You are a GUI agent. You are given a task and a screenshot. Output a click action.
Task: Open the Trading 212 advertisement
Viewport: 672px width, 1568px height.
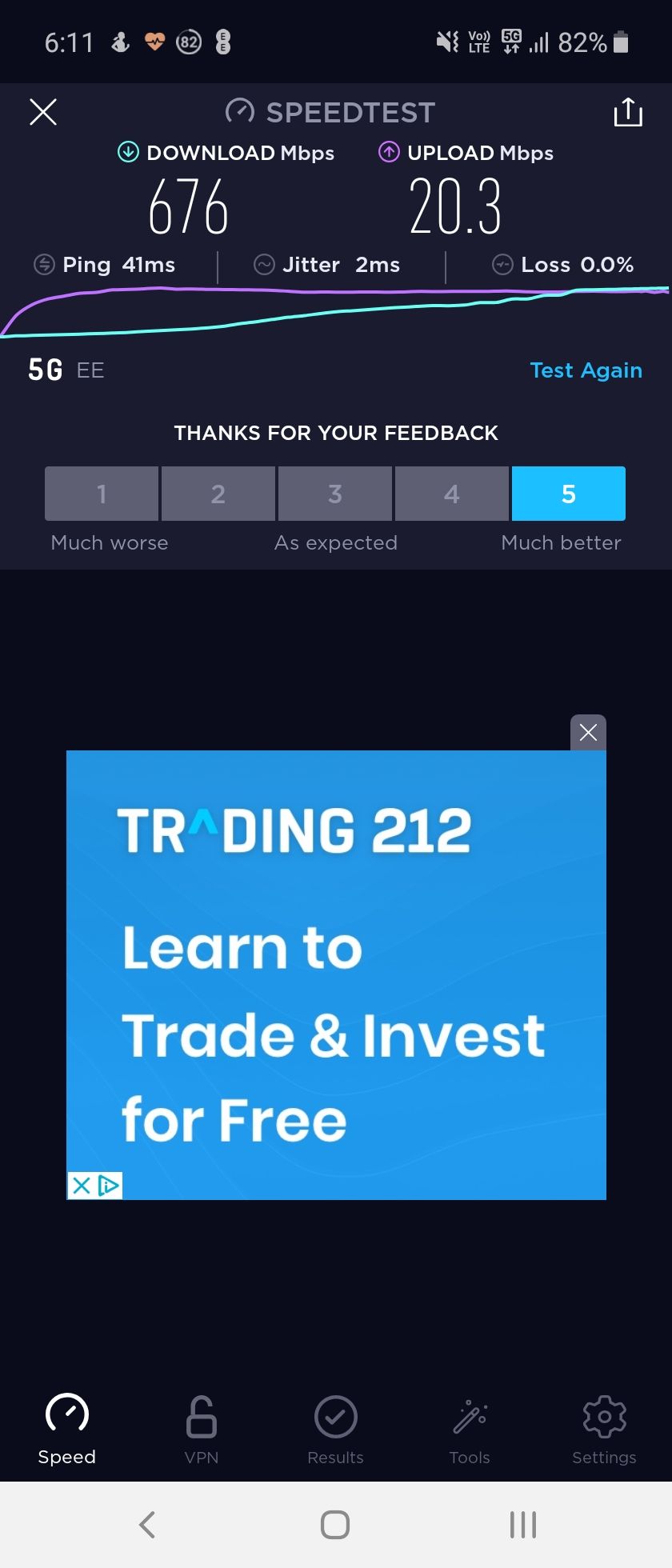point(336,974)
